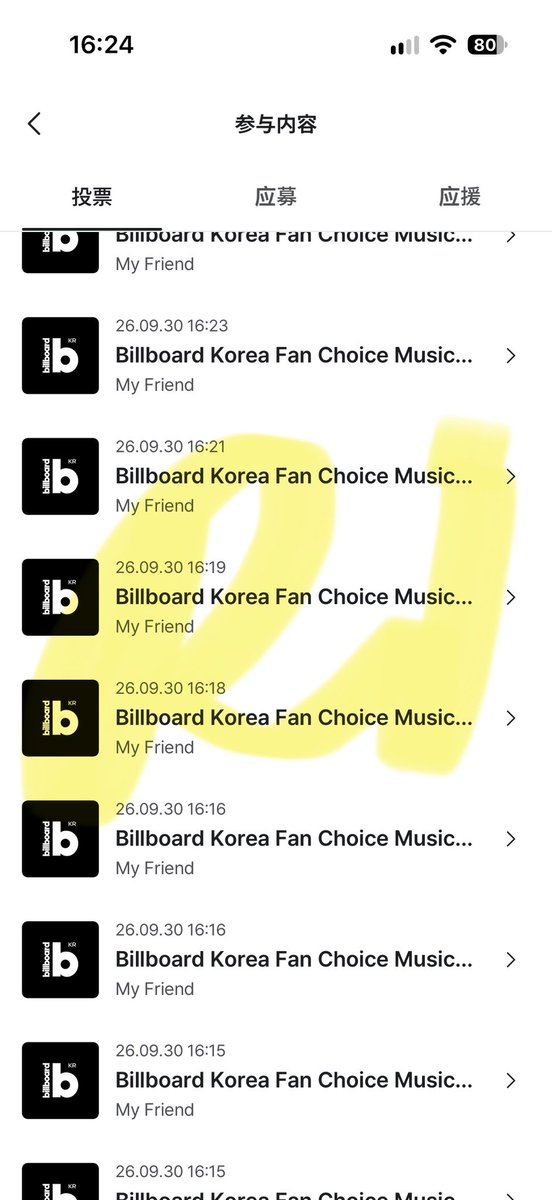Viewport: 552px width, 1200px height.
Task: Open the Billboard vote entry from 16:21
Action: click(x=276, y=477)
